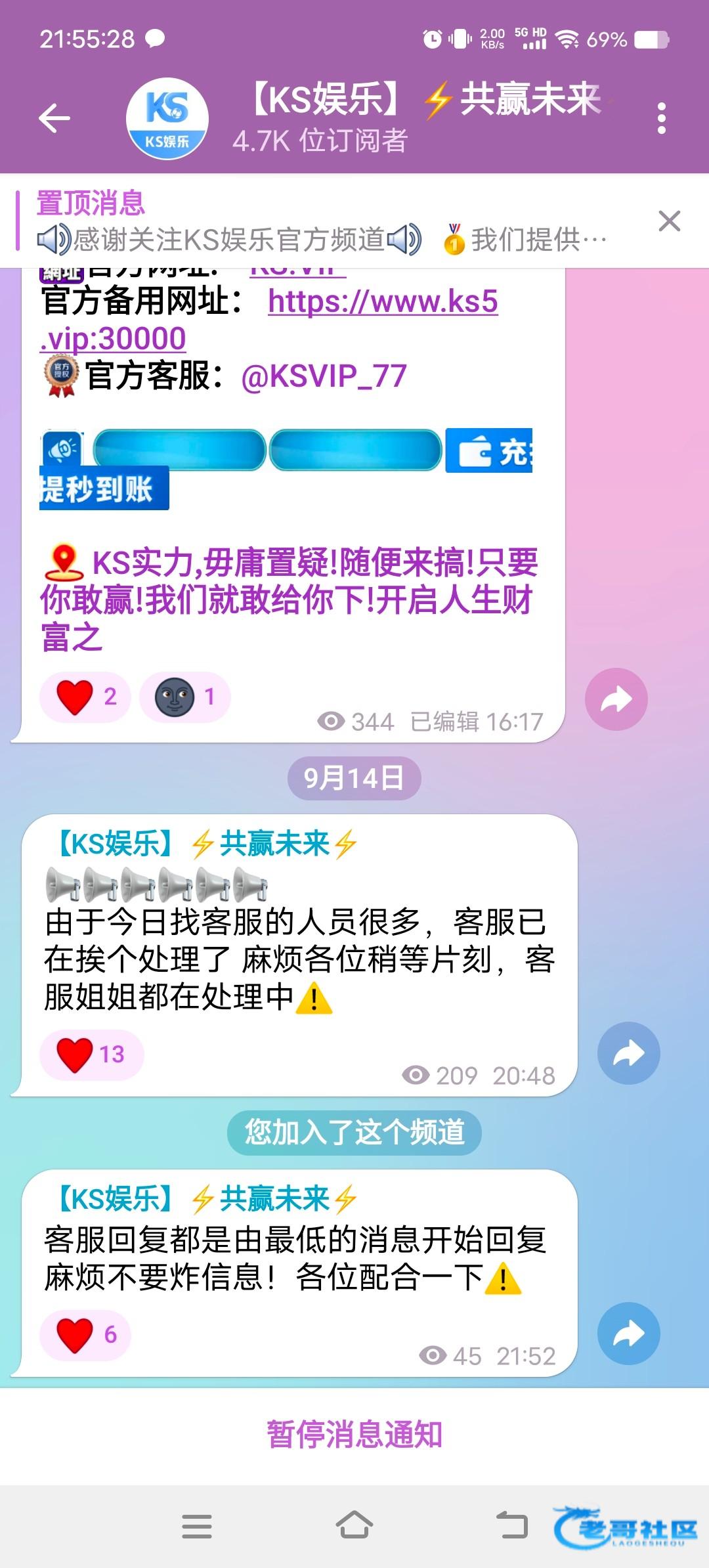
Task: Open the @KSVIP_77 customer service mention
Action: coord(324,377)
